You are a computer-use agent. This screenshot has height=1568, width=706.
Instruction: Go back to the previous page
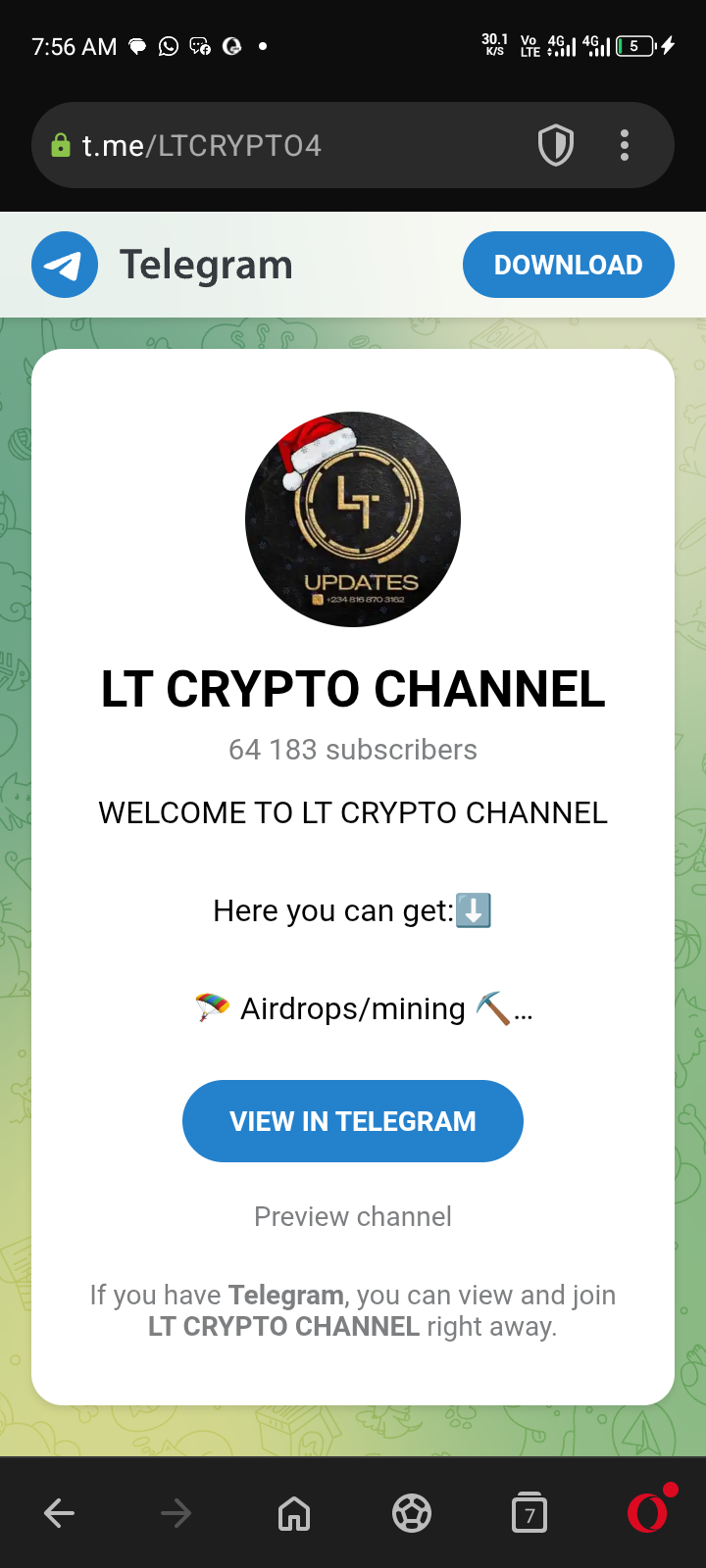60,1513
